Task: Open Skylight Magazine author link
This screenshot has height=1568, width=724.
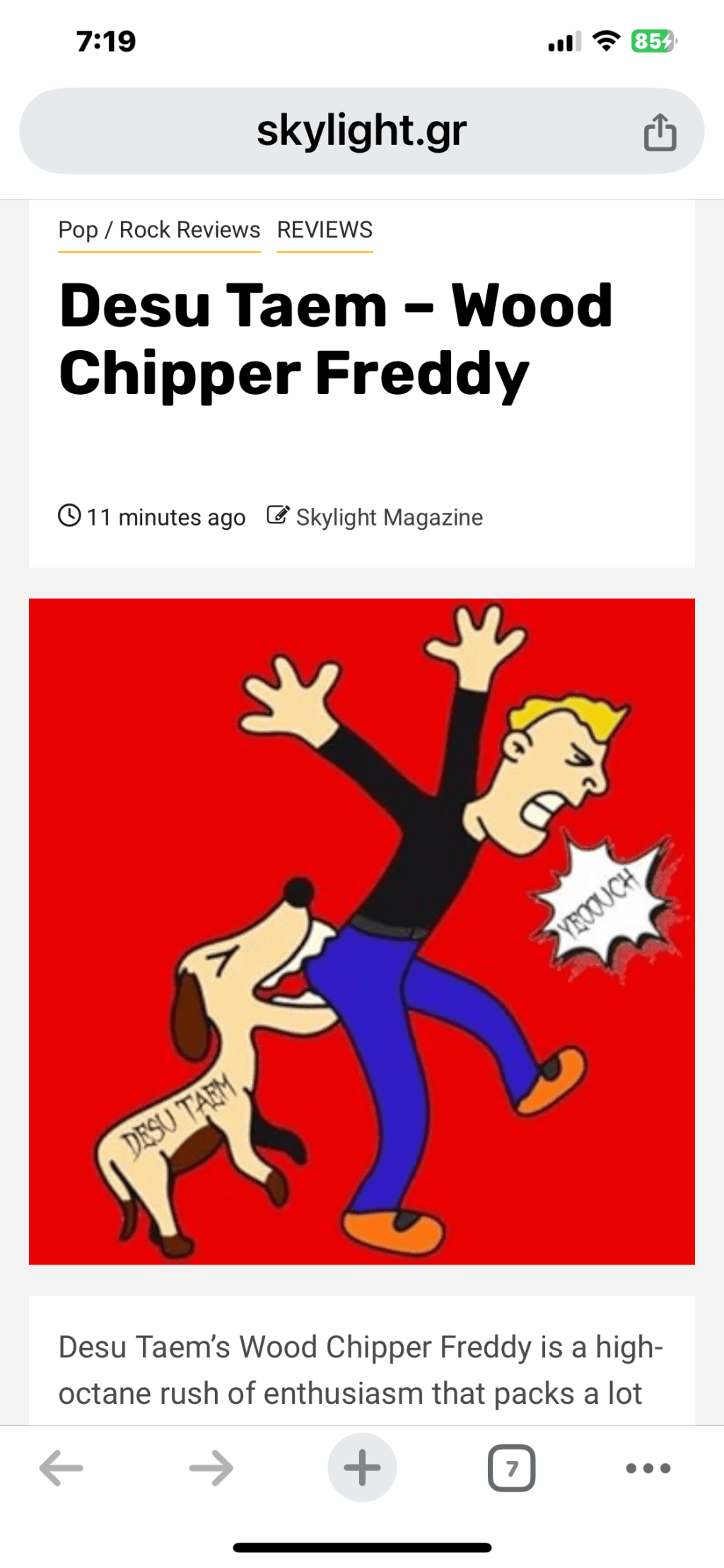Action: pyautogui.click(x=388, y=517)
